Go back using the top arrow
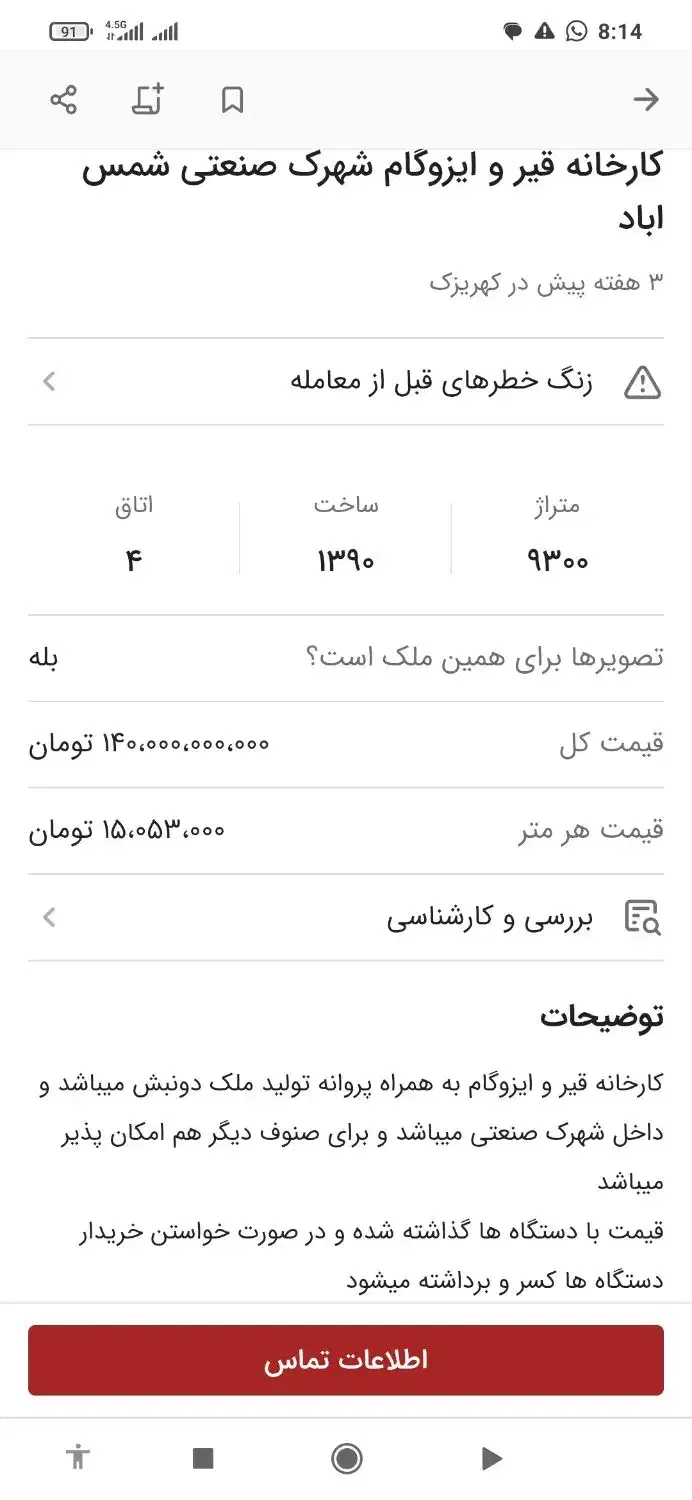This screenshot has width=692, height=1500. [x=647, y=100]
